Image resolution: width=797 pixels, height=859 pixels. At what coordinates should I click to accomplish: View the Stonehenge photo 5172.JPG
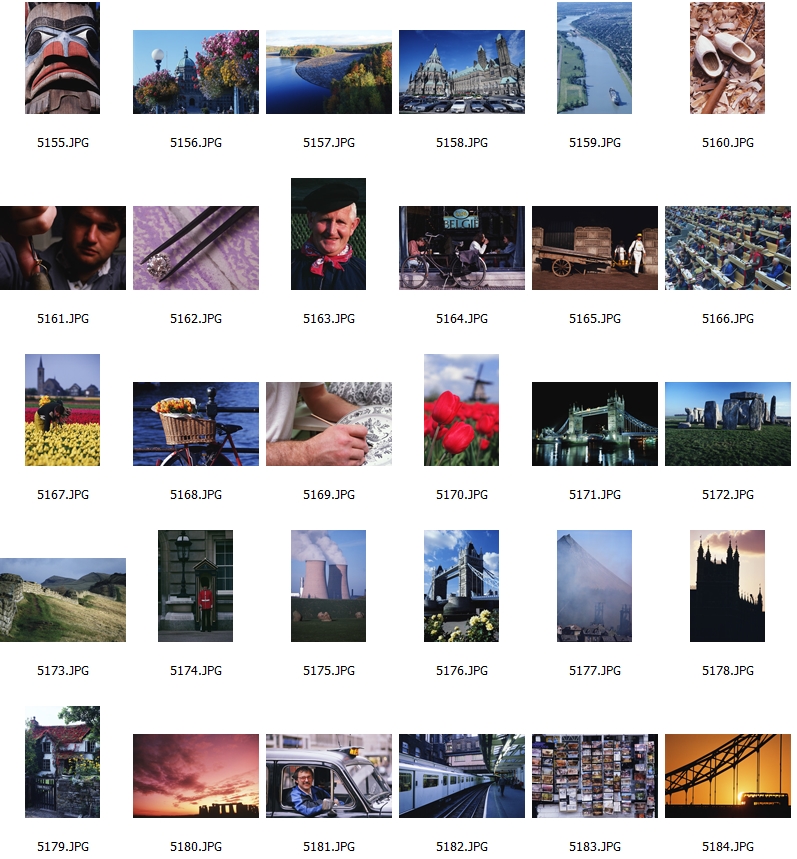pos(727,424)
